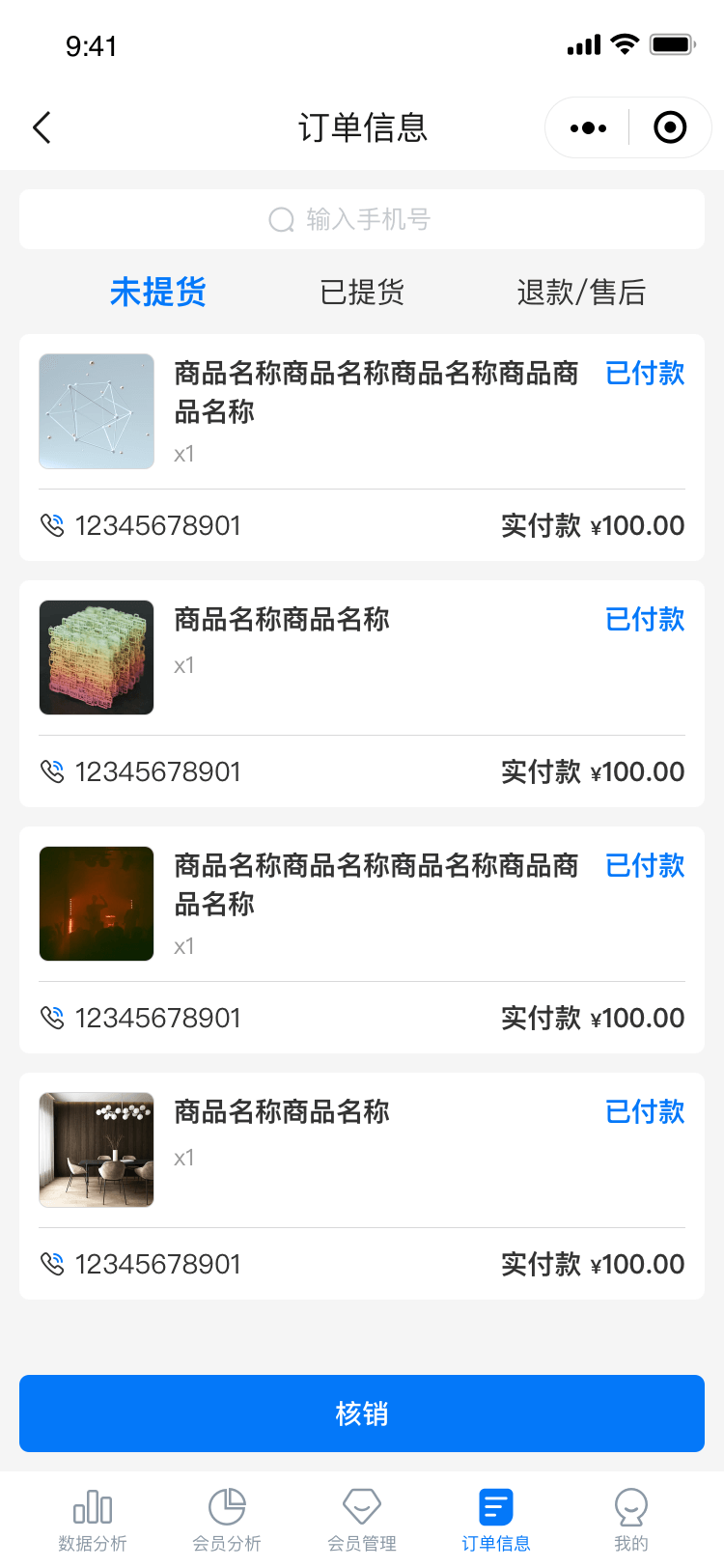724x1568 pixels.
Task: Go back using the header arrow
Action: click(42, 127)
